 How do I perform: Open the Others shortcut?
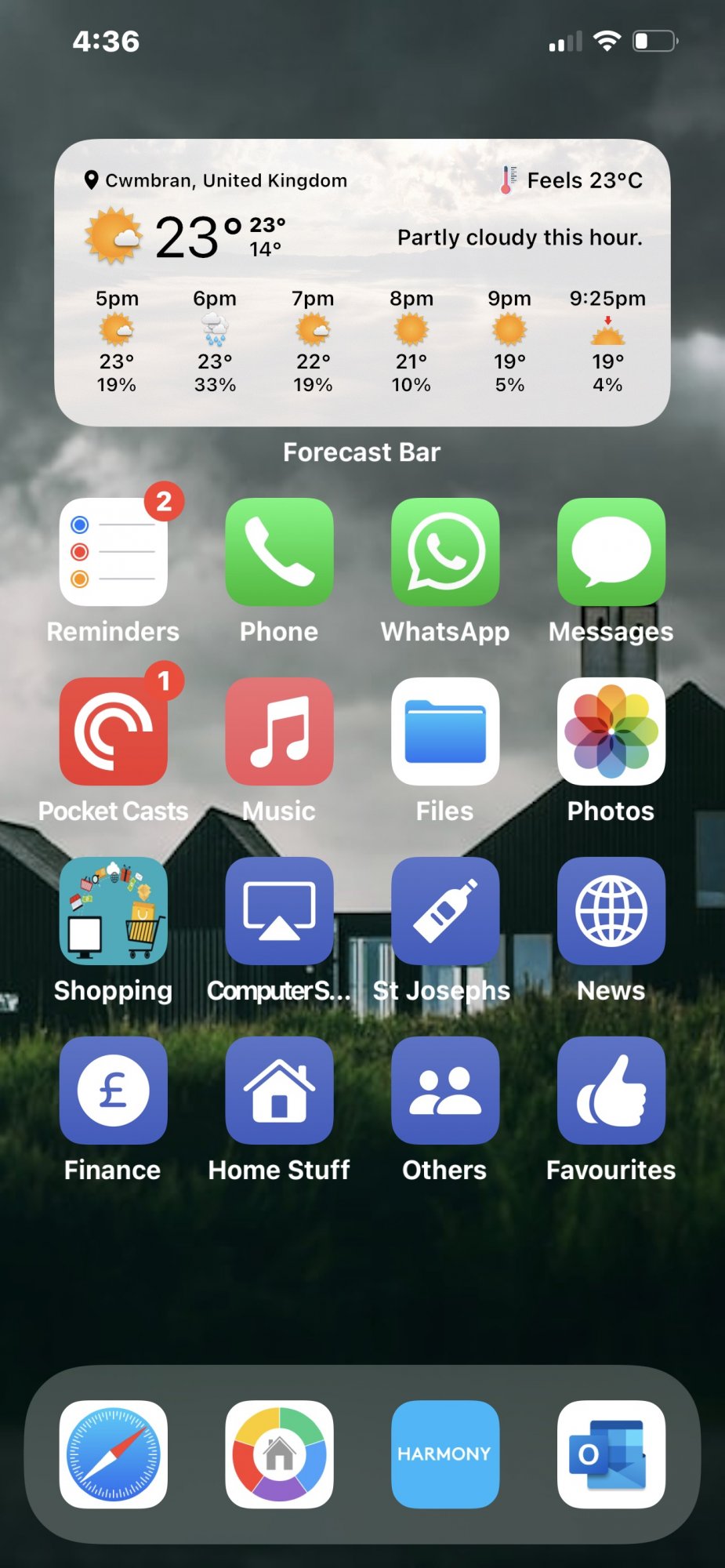pos(445,1091)
